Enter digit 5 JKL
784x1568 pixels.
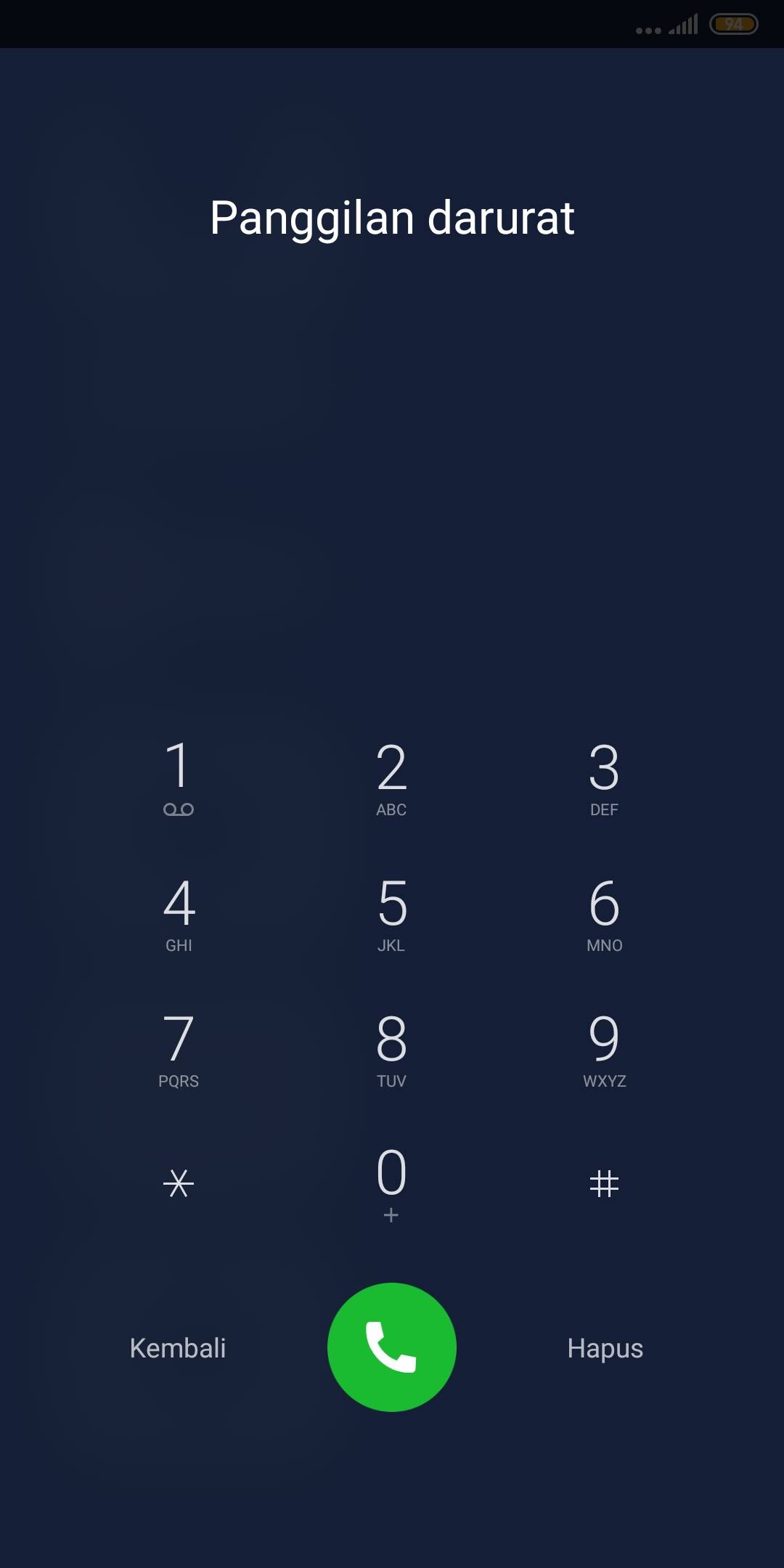(x=391, y=913)
